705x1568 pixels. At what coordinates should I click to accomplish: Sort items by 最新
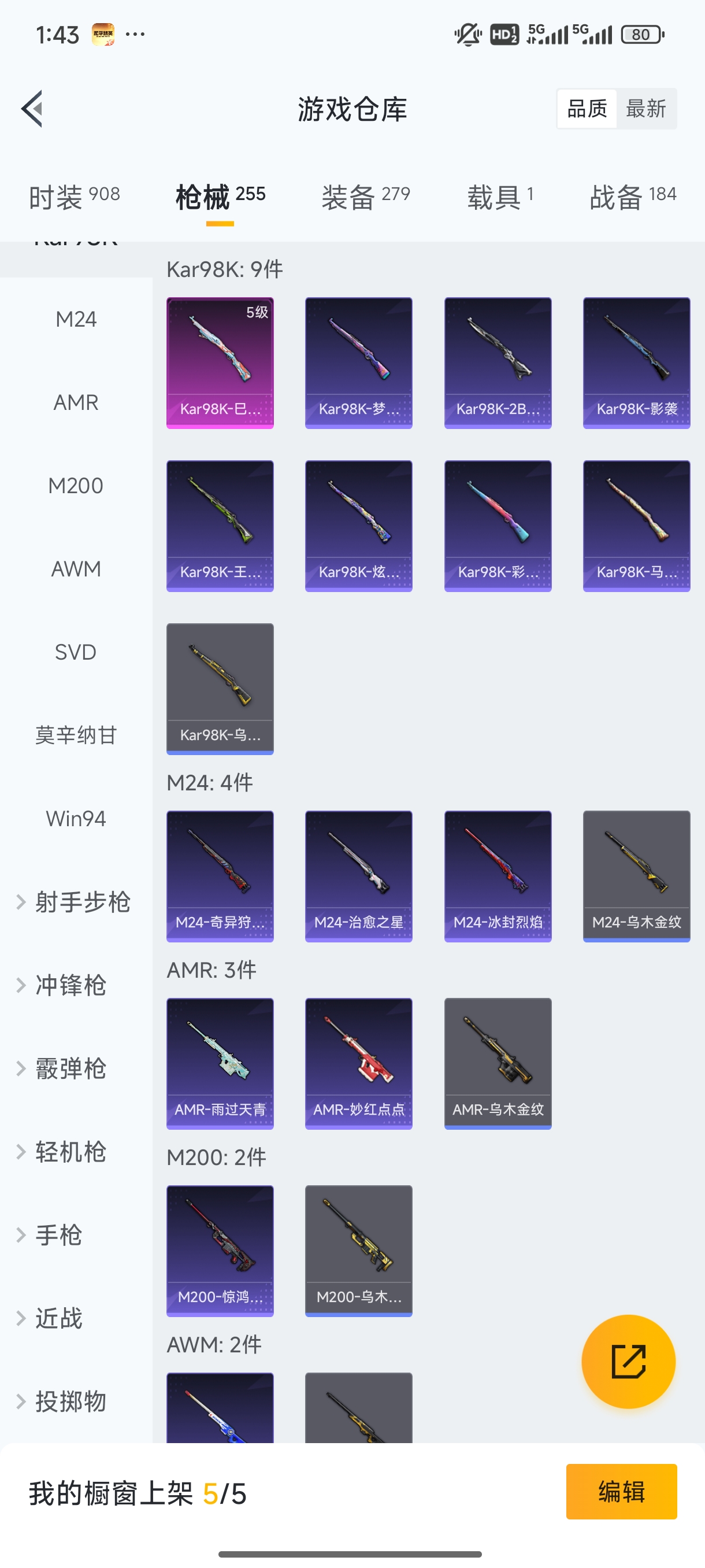[645, 109]
